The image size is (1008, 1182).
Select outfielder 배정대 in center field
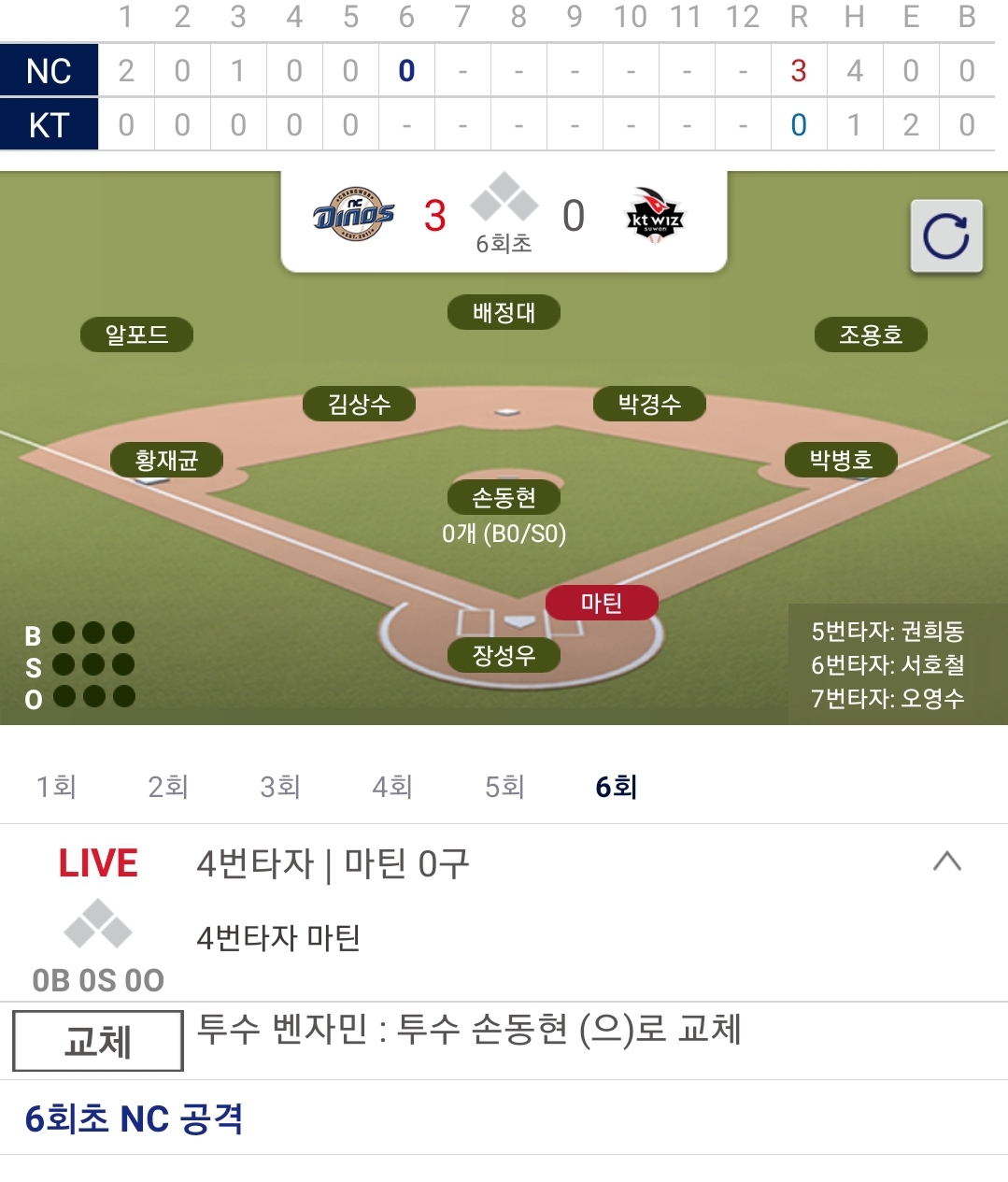click(504, 312)
